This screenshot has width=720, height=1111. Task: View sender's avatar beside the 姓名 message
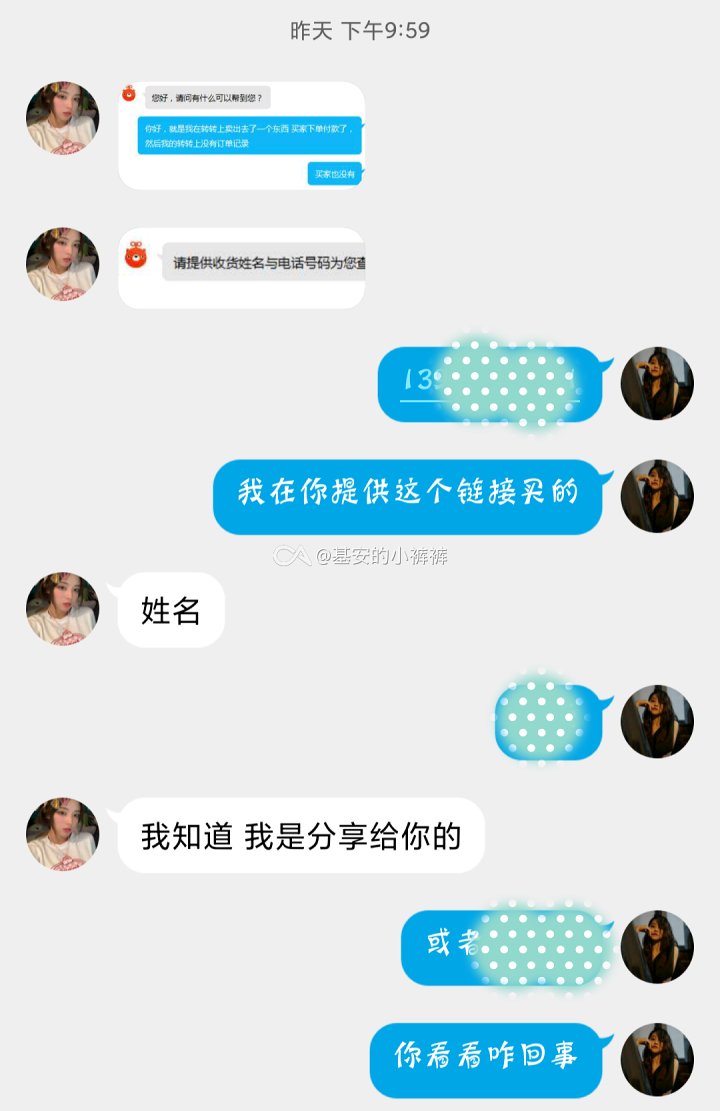coord(62,609)
